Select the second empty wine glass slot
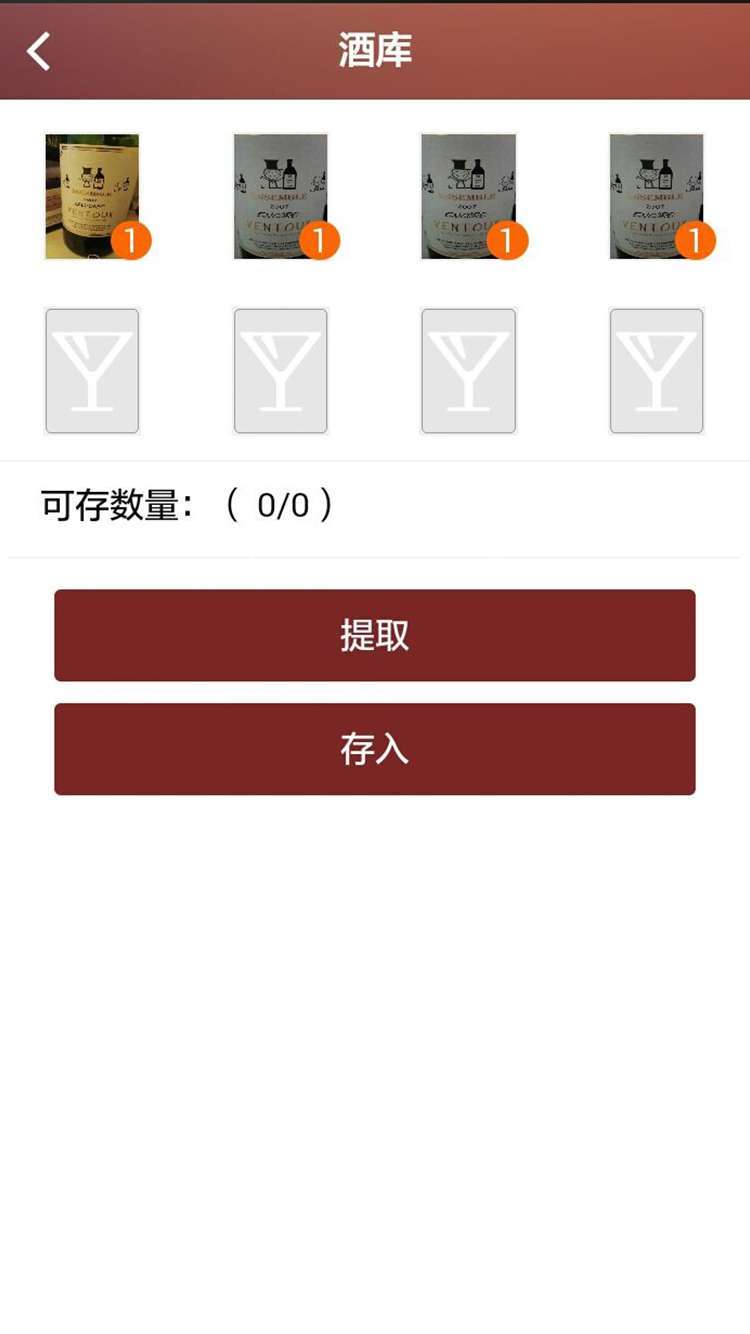 coord(280,370)
